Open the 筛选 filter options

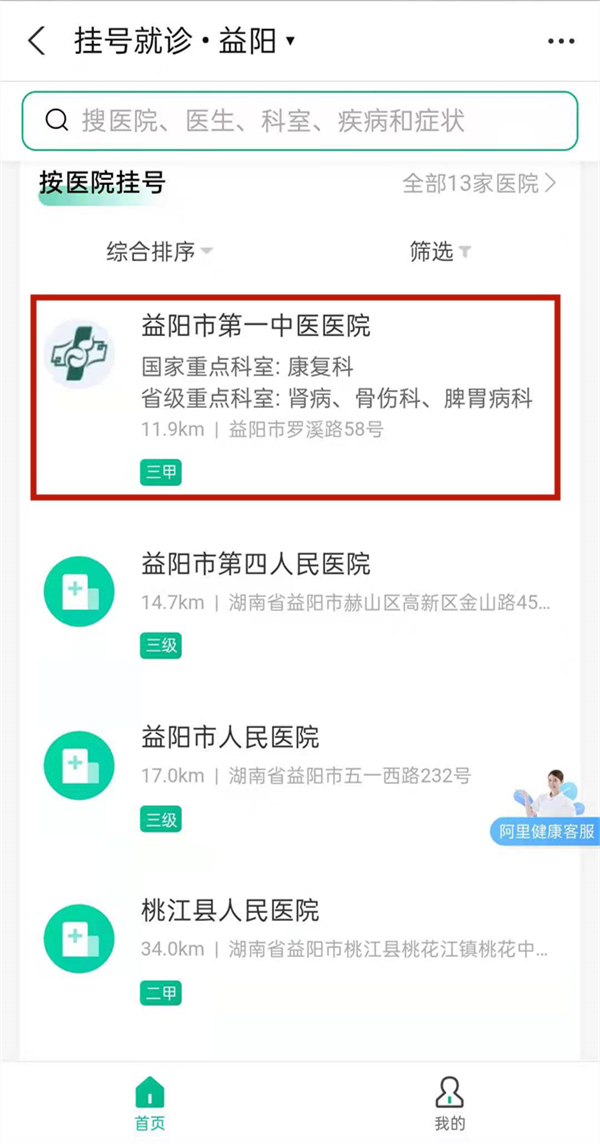coord(440,252)
